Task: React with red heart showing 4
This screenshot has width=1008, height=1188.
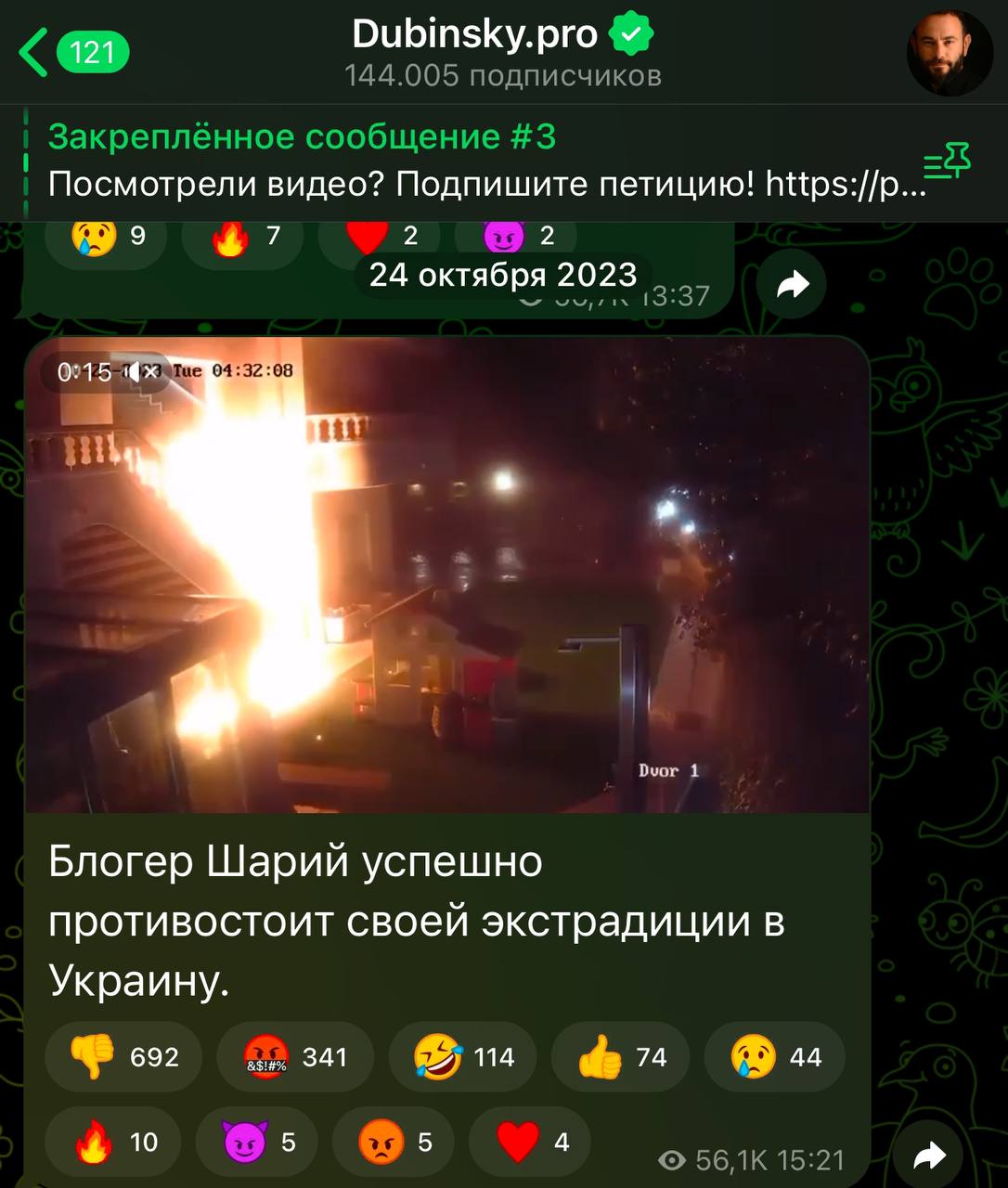Action: coord(530,1142)
